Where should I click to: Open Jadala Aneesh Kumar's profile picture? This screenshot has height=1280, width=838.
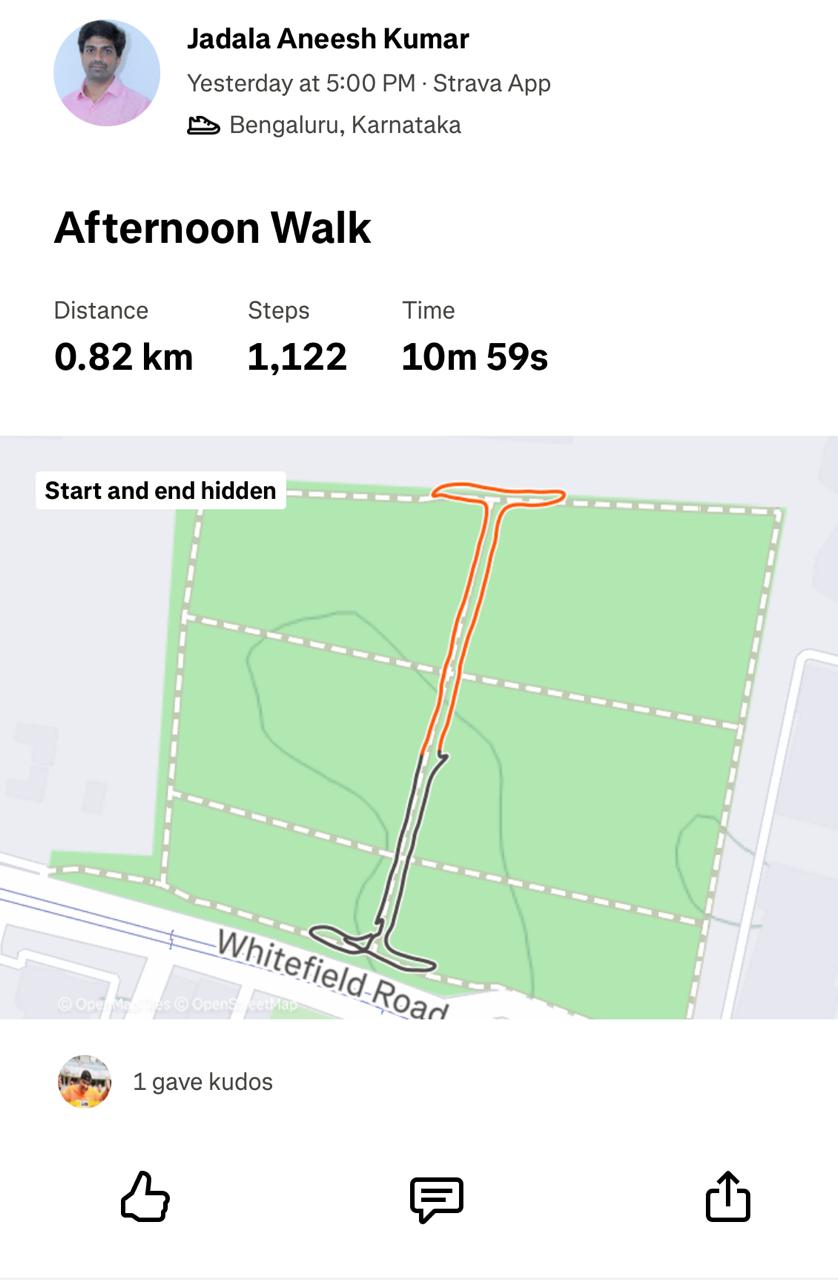(106, 72)
